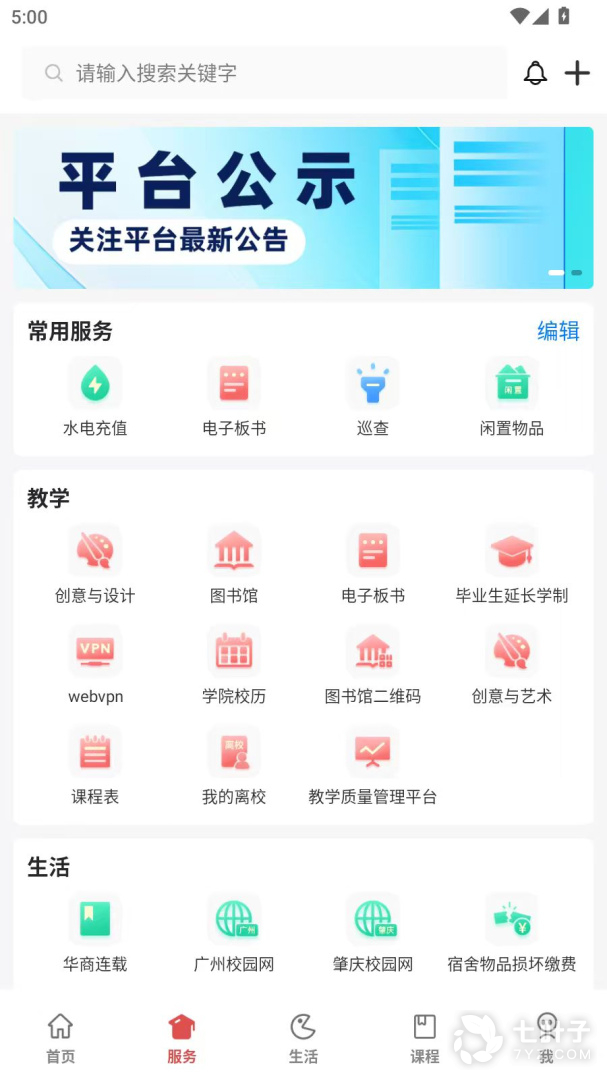Screen dimensions: 607x1080
Task: Check 课程表 timetable
Action: click(x=95, y=766)
